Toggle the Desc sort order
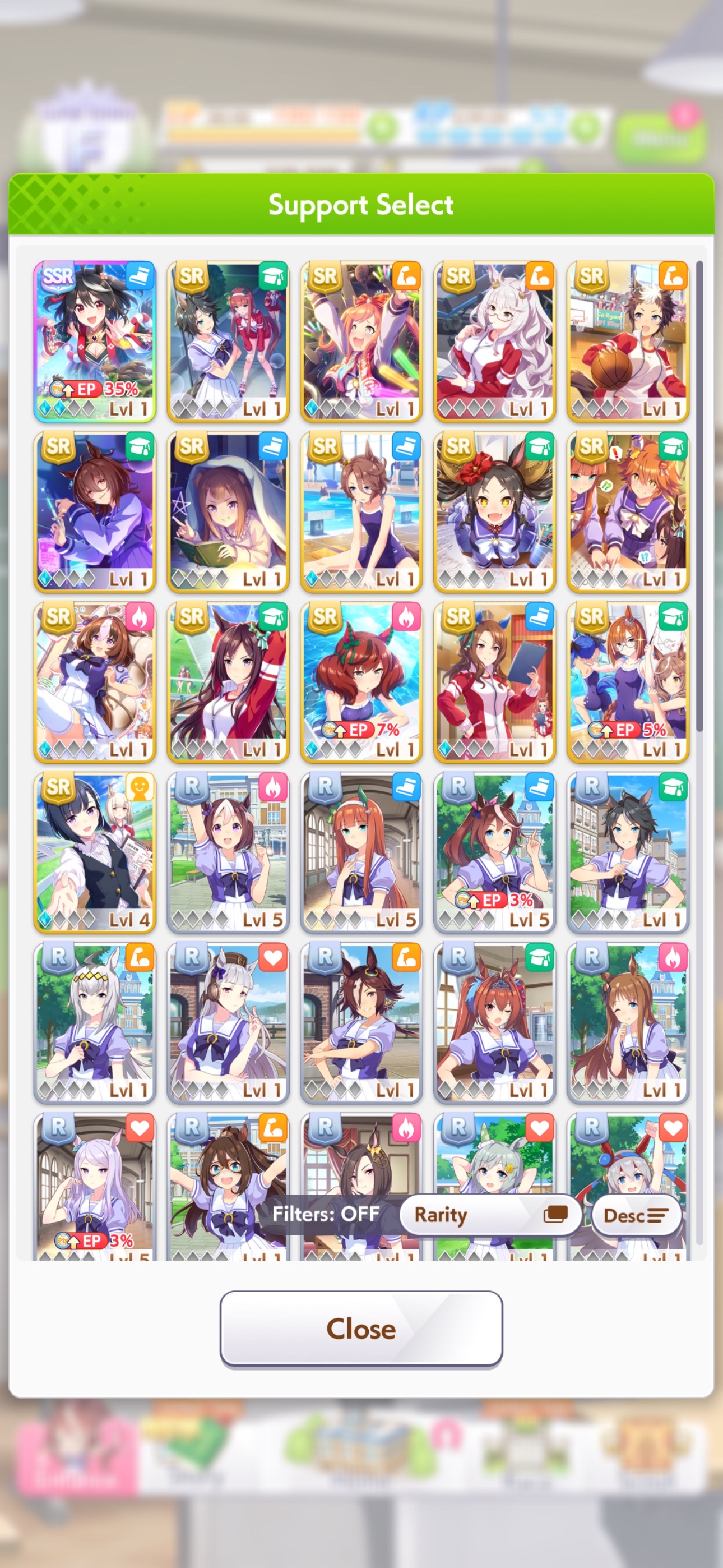723x1568 pixels. [636, 1215]
